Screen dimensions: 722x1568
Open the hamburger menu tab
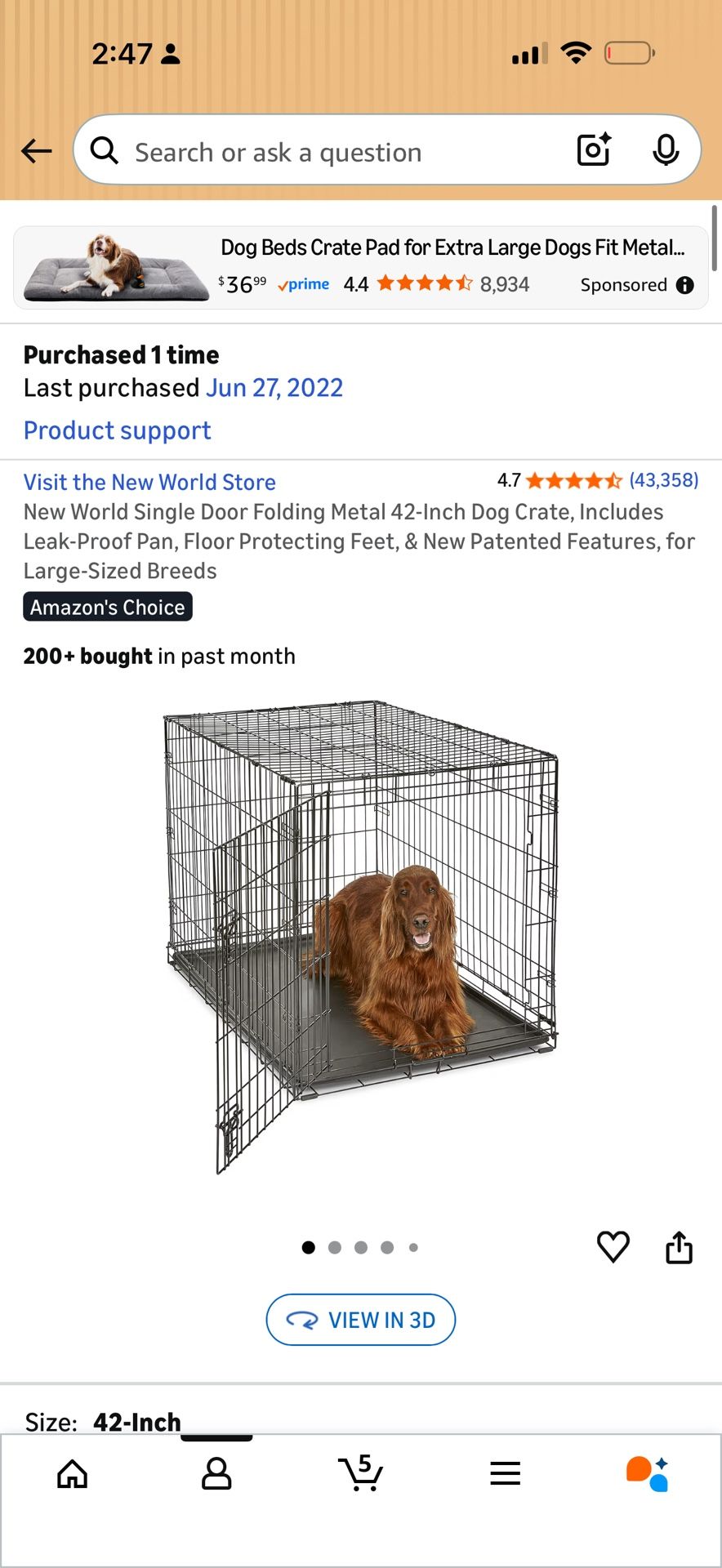506,1473
